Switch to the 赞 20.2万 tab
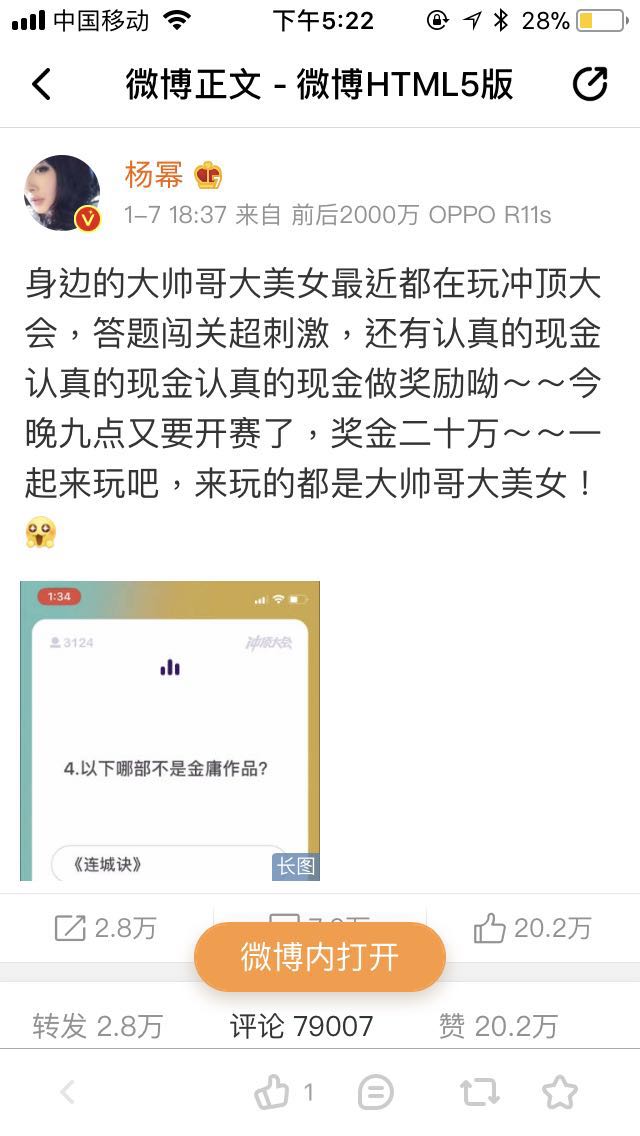 click(497, 1026)
